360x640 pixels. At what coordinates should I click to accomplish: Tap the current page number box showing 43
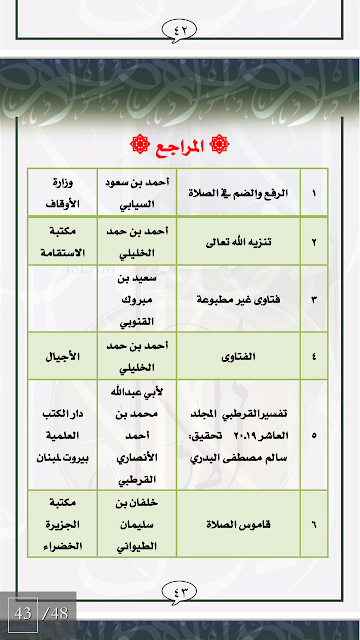(x=22, y=613)
